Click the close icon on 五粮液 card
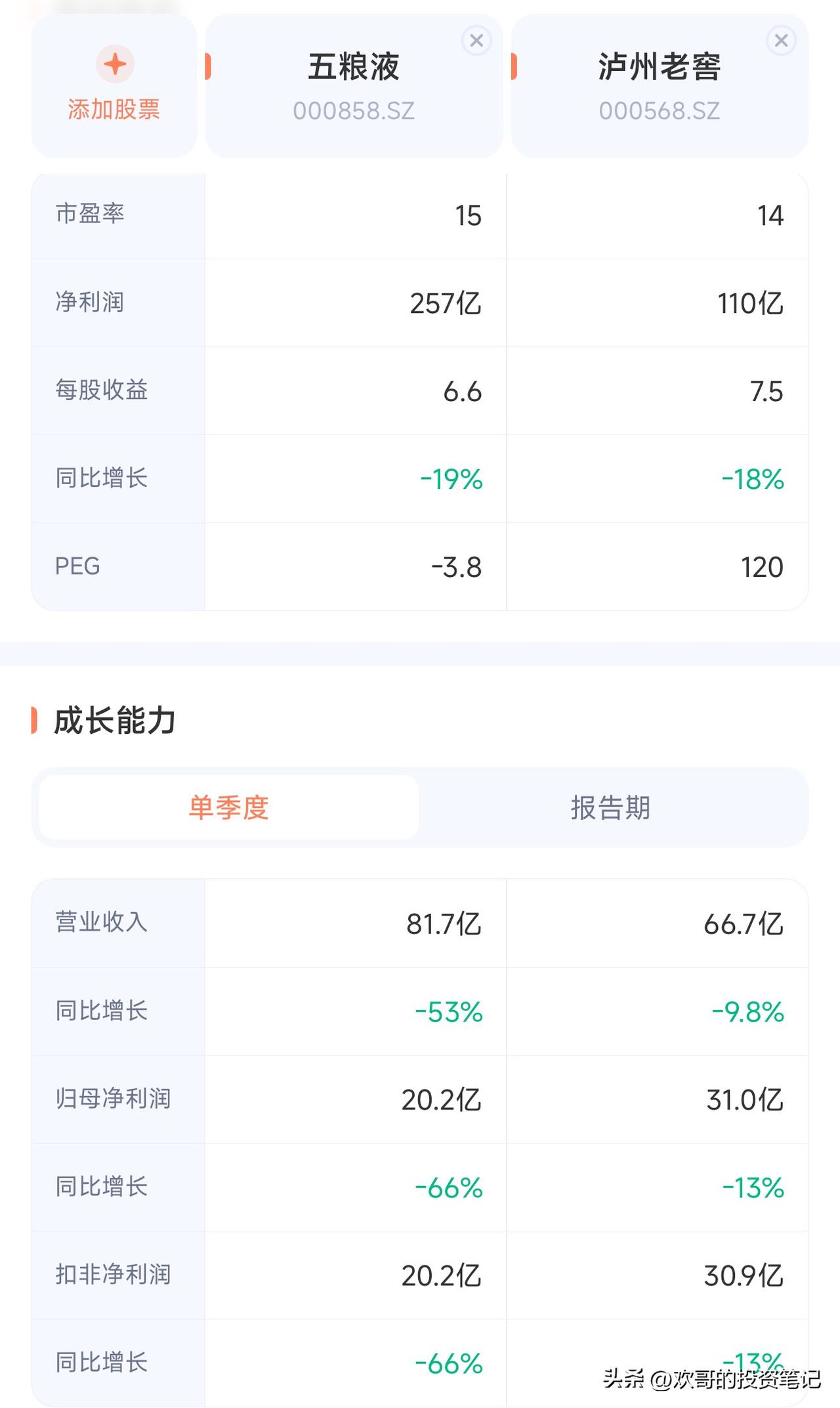 (476, 40)
